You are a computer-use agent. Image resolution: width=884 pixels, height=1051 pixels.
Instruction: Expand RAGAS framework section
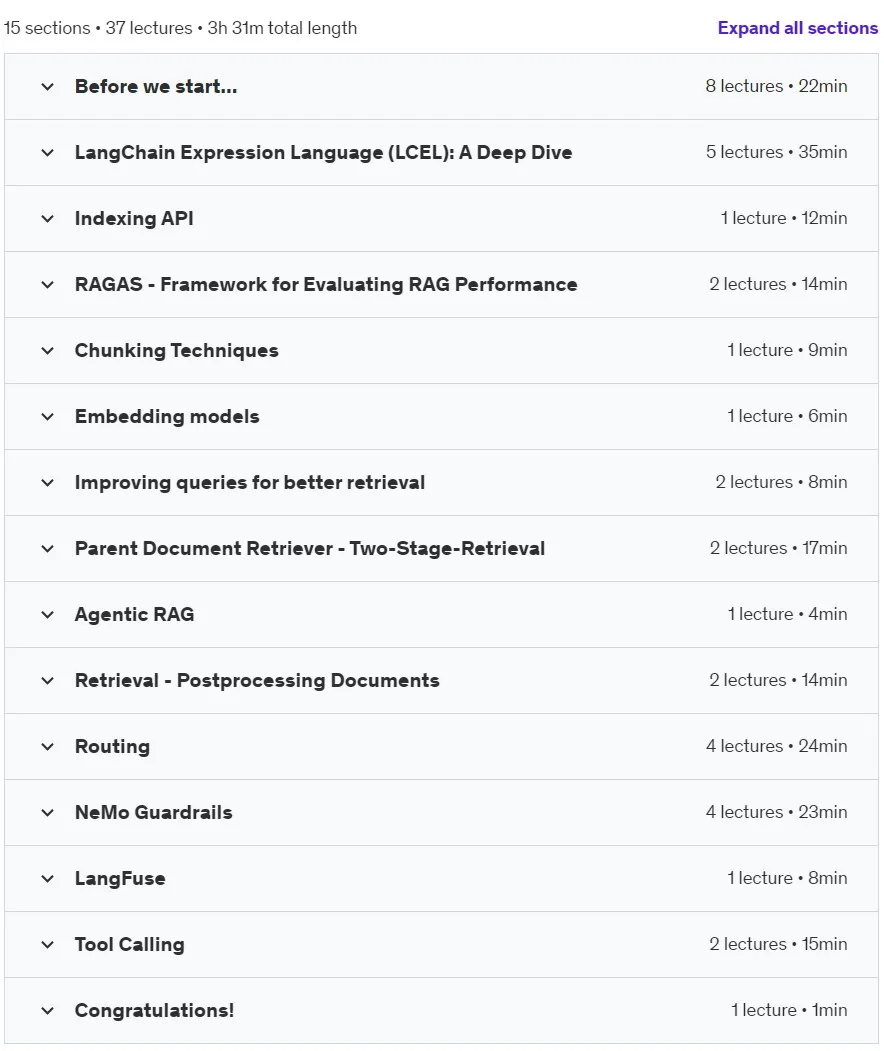point(441,285)
